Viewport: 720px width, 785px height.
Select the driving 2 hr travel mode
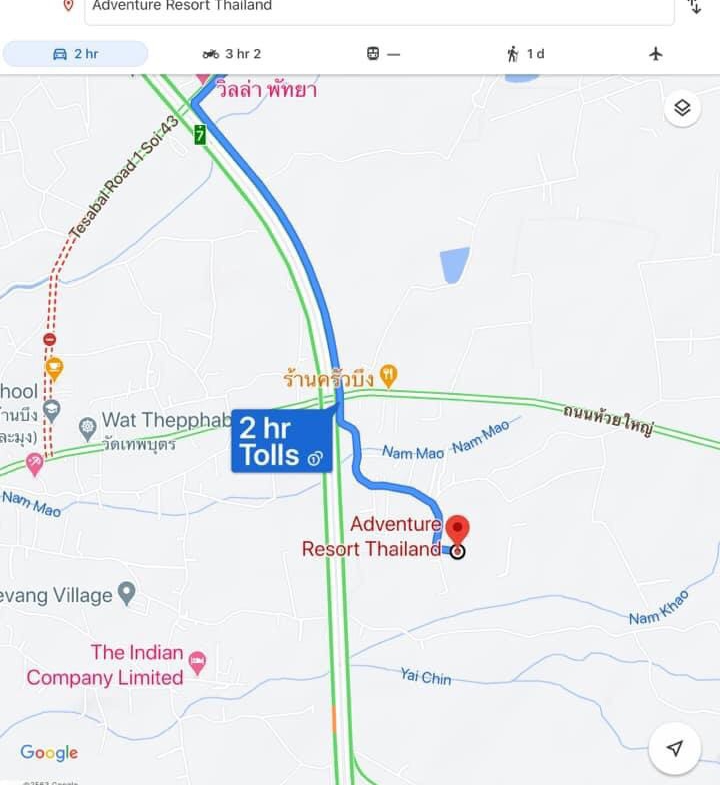click(76, 54)
